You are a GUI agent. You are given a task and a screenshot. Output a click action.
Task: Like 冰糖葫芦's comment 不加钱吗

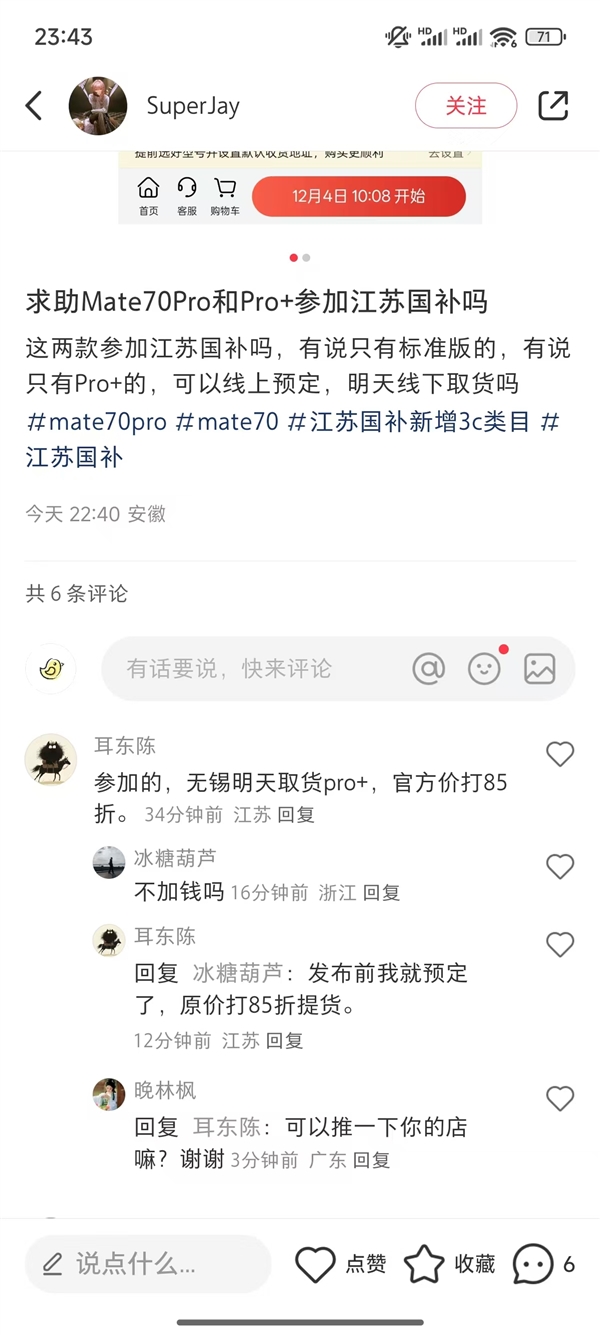560,866
